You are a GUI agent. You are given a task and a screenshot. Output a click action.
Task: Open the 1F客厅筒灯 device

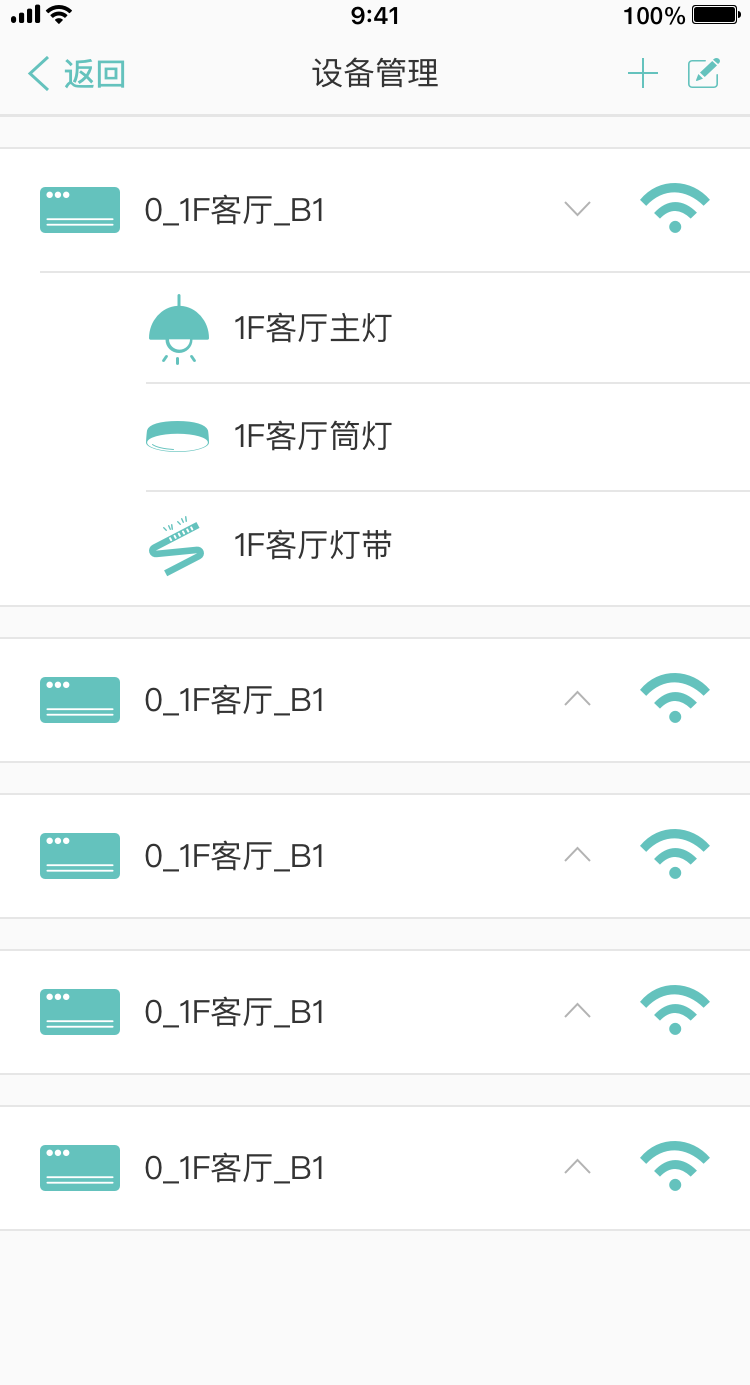coord(448,437)
